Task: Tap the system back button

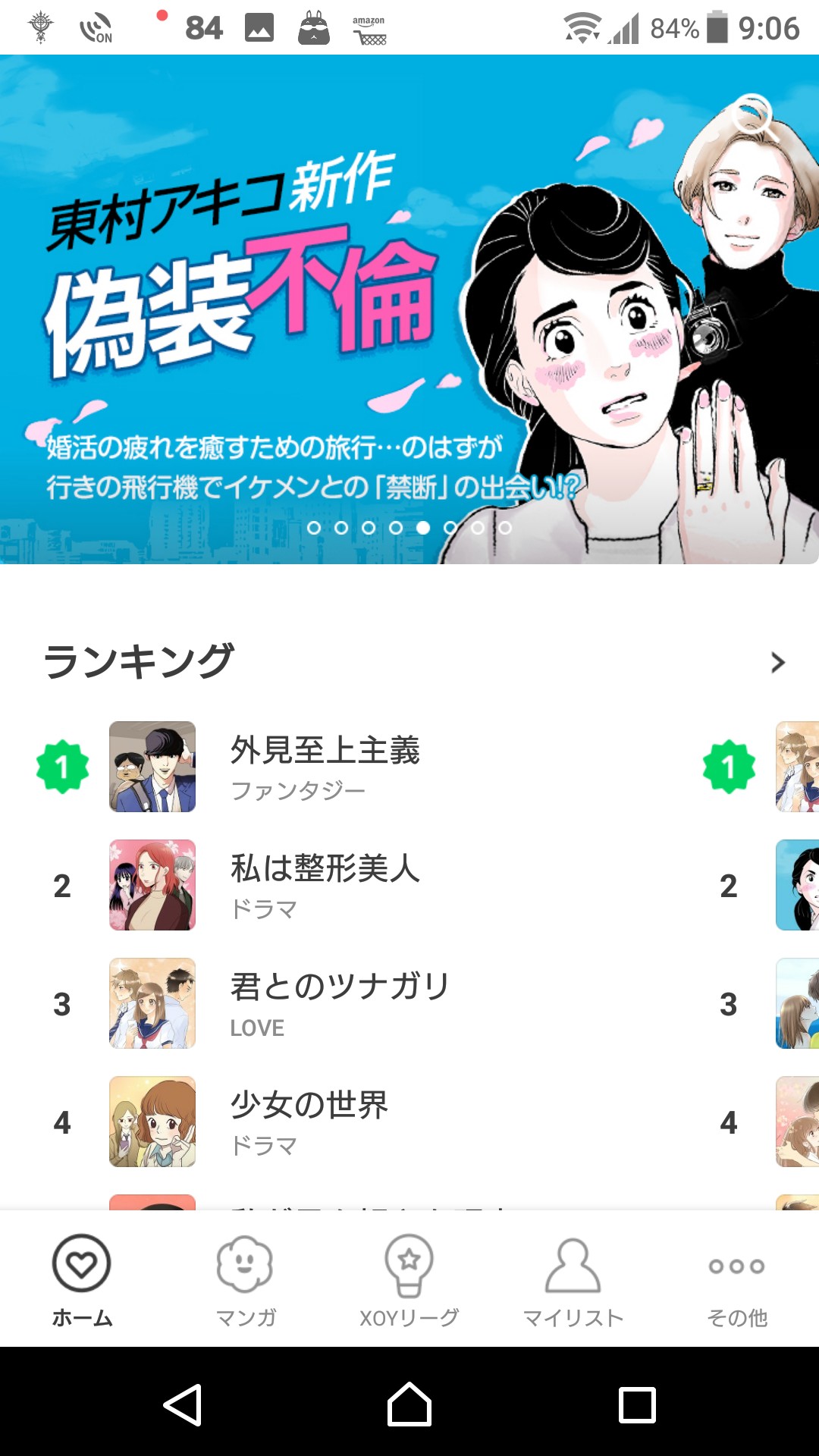Action: coord(183,1404)
